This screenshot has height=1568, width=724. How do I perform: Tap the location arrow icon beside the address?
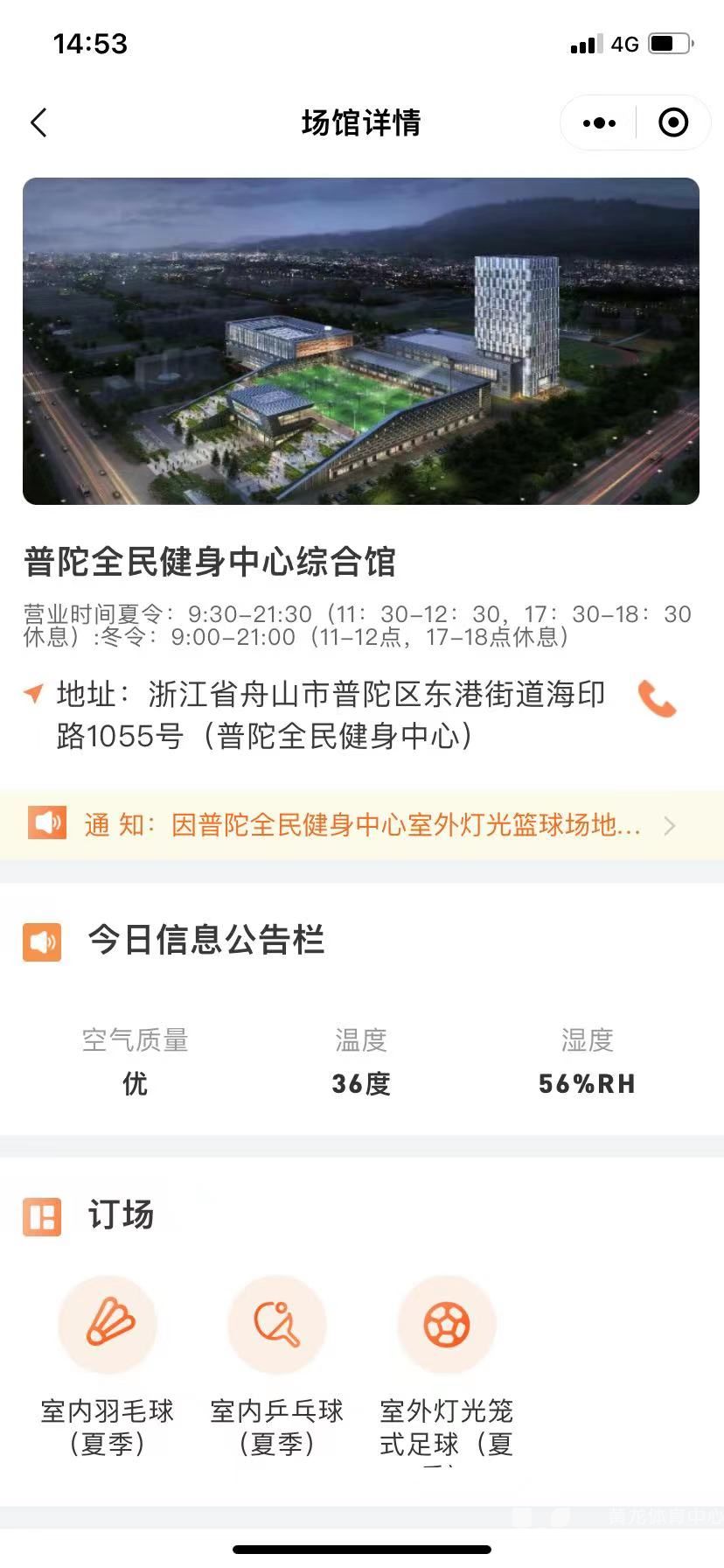click(33, 691)
